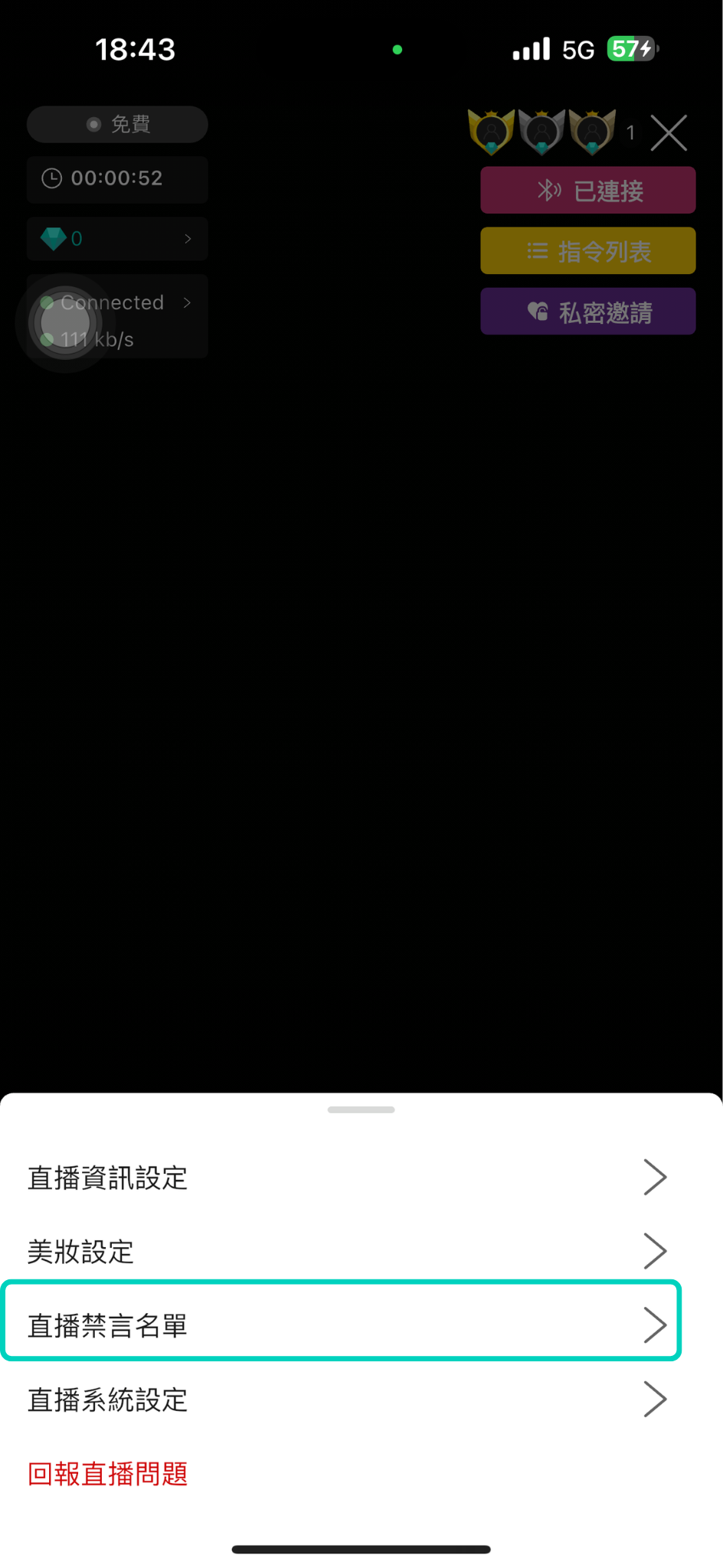The image size is (723, 1568).
Task: Open 美妝設定 beauty settings
Action: point(345,1251)
